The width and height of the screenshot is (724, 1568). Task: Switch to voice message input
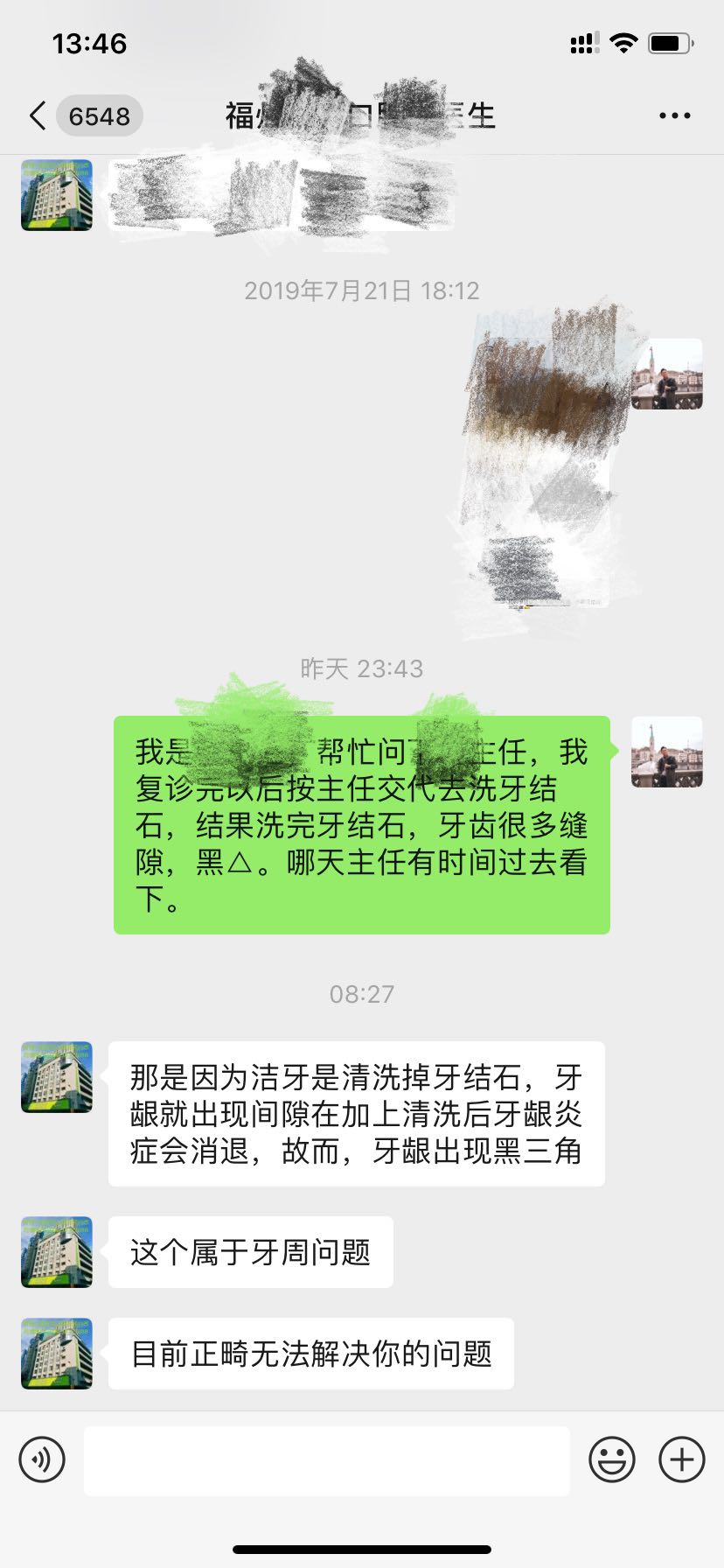(42, 1459)
